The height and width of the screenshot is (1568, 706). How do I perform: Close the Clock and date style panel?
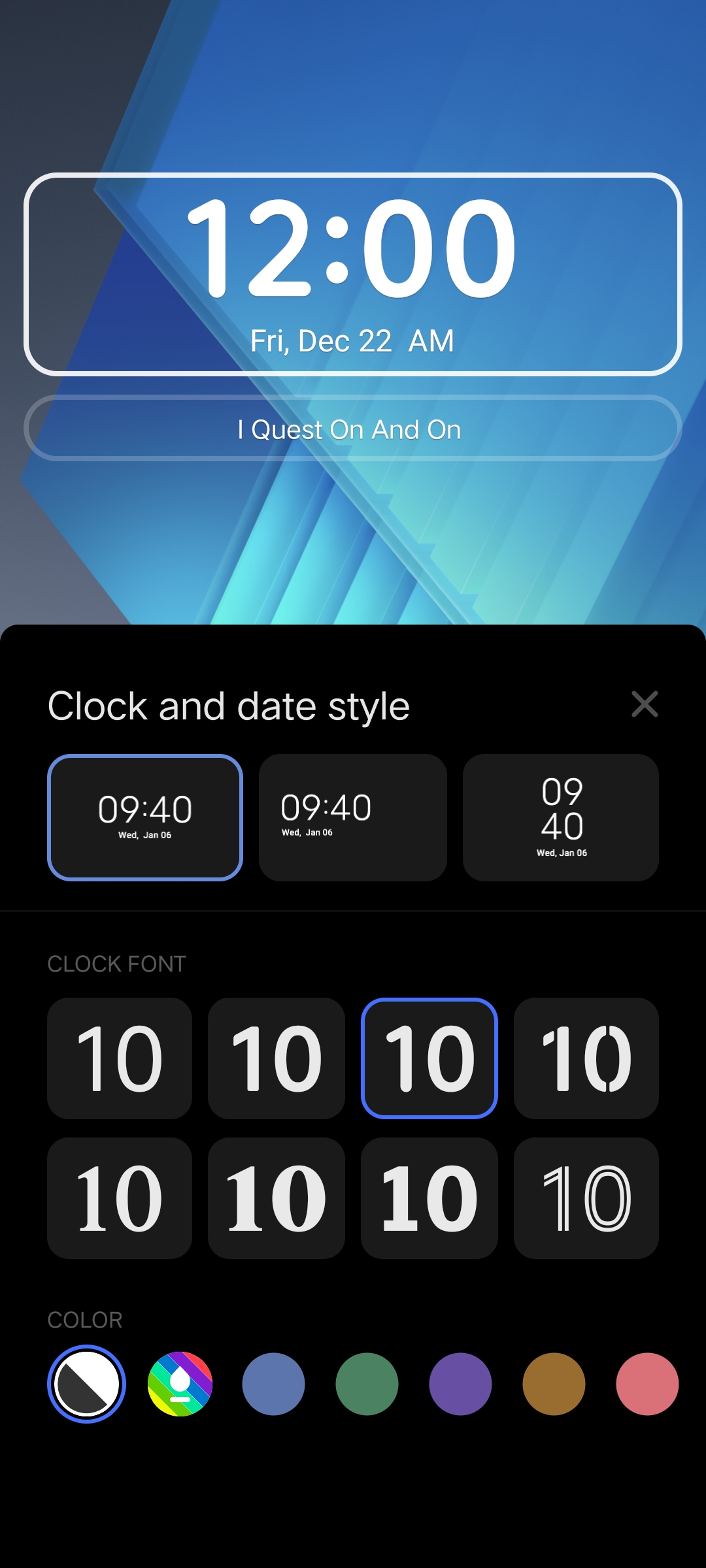point(645,704)
